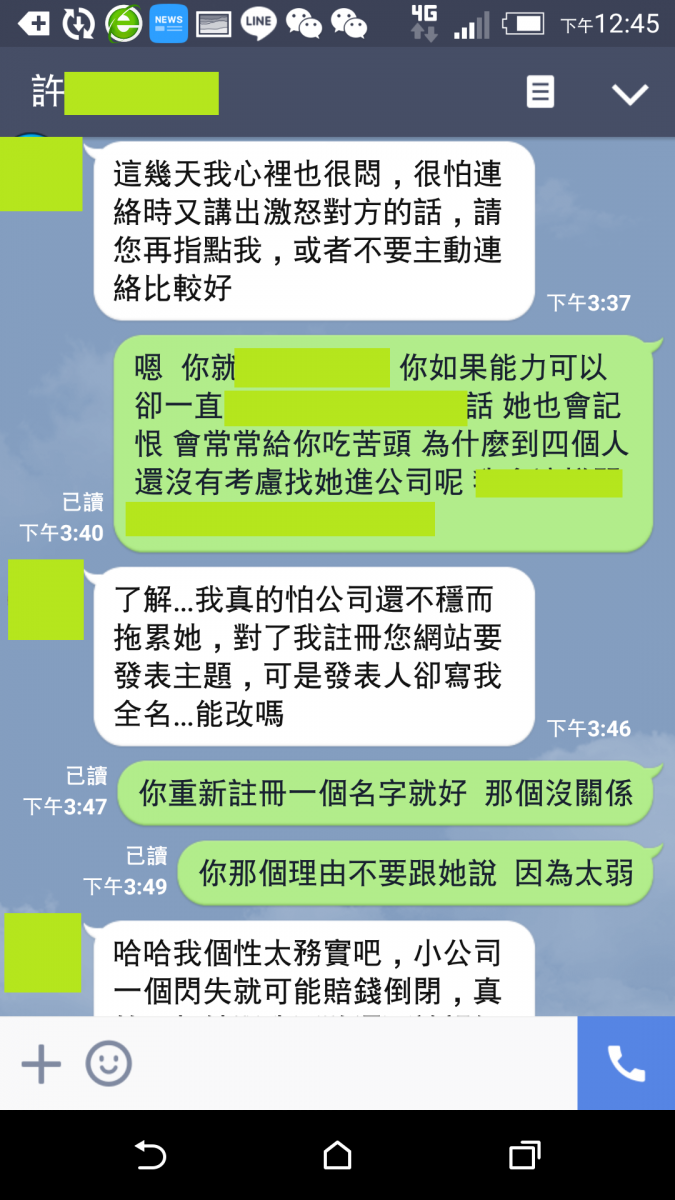Go to the system home screen
The image size is (675, 1200).
(x=337, y=1156)
